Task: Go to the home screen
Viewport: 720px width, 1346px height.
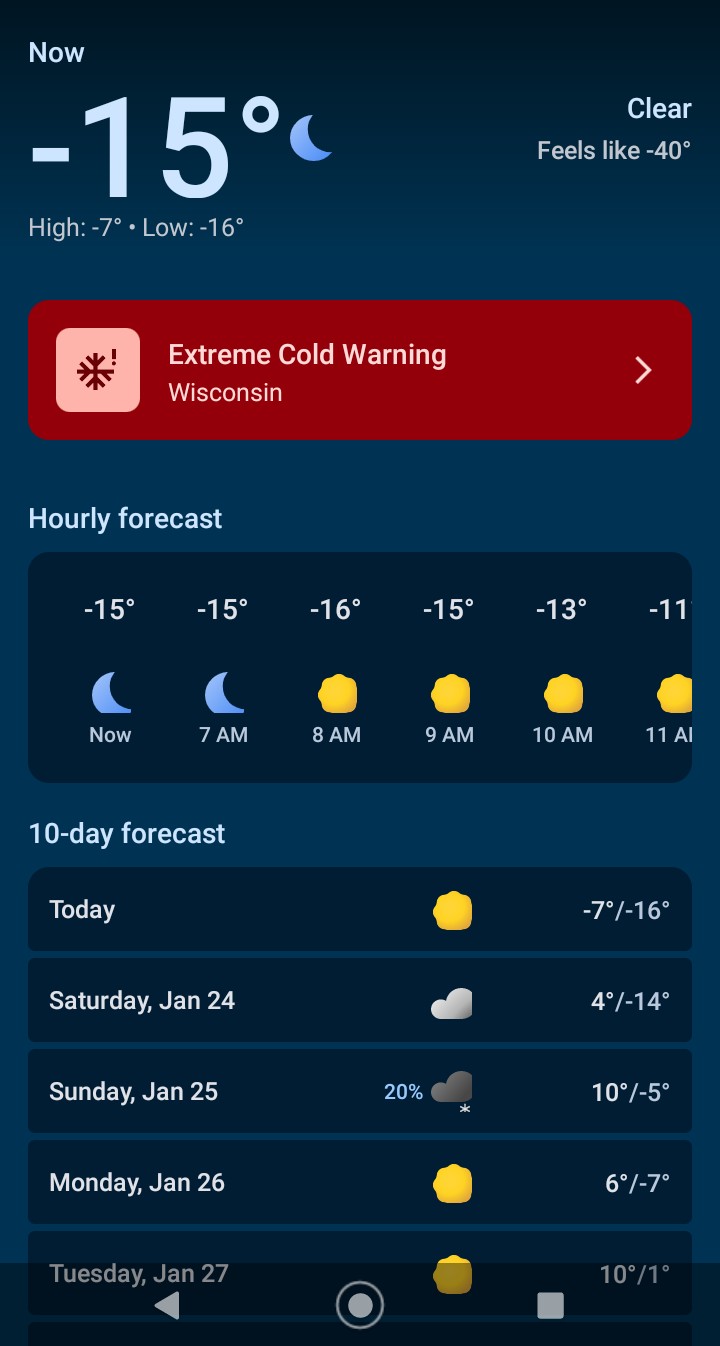Action: (x=360, y=1305)
